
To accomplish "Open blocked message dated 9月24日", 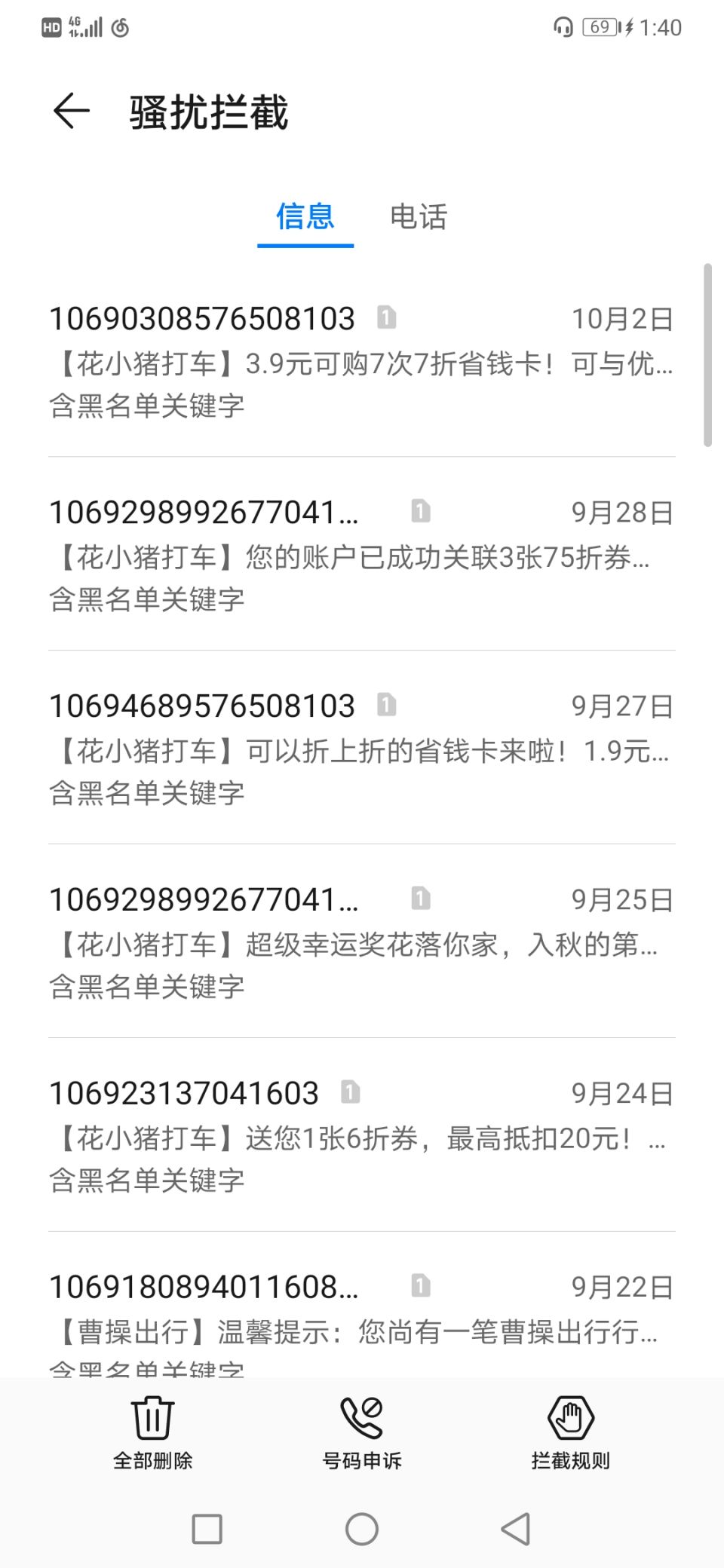I will (x=362, y=1136).
